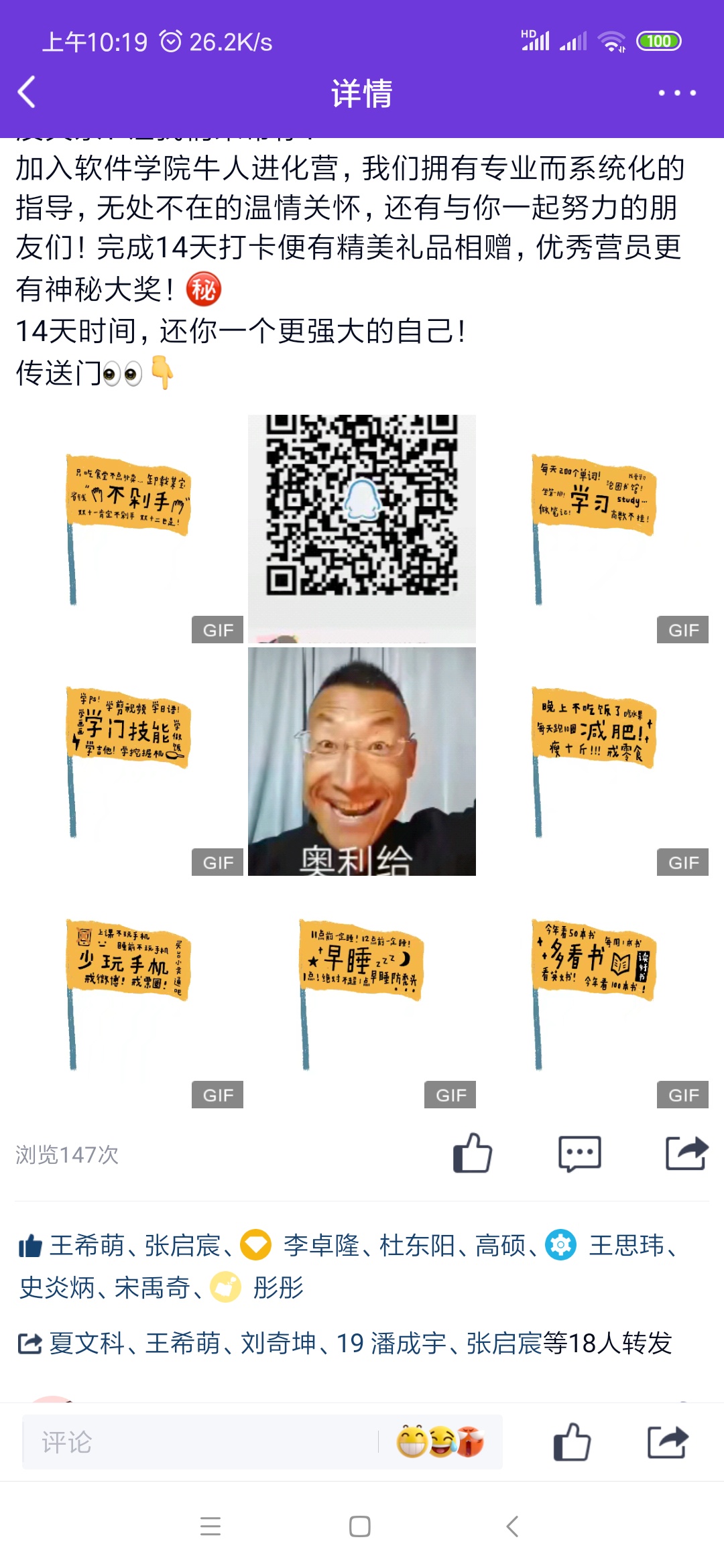Like using the bottom bar thumbs-up
Screen dimensions: 724x1568
[x=572, y=1442]
